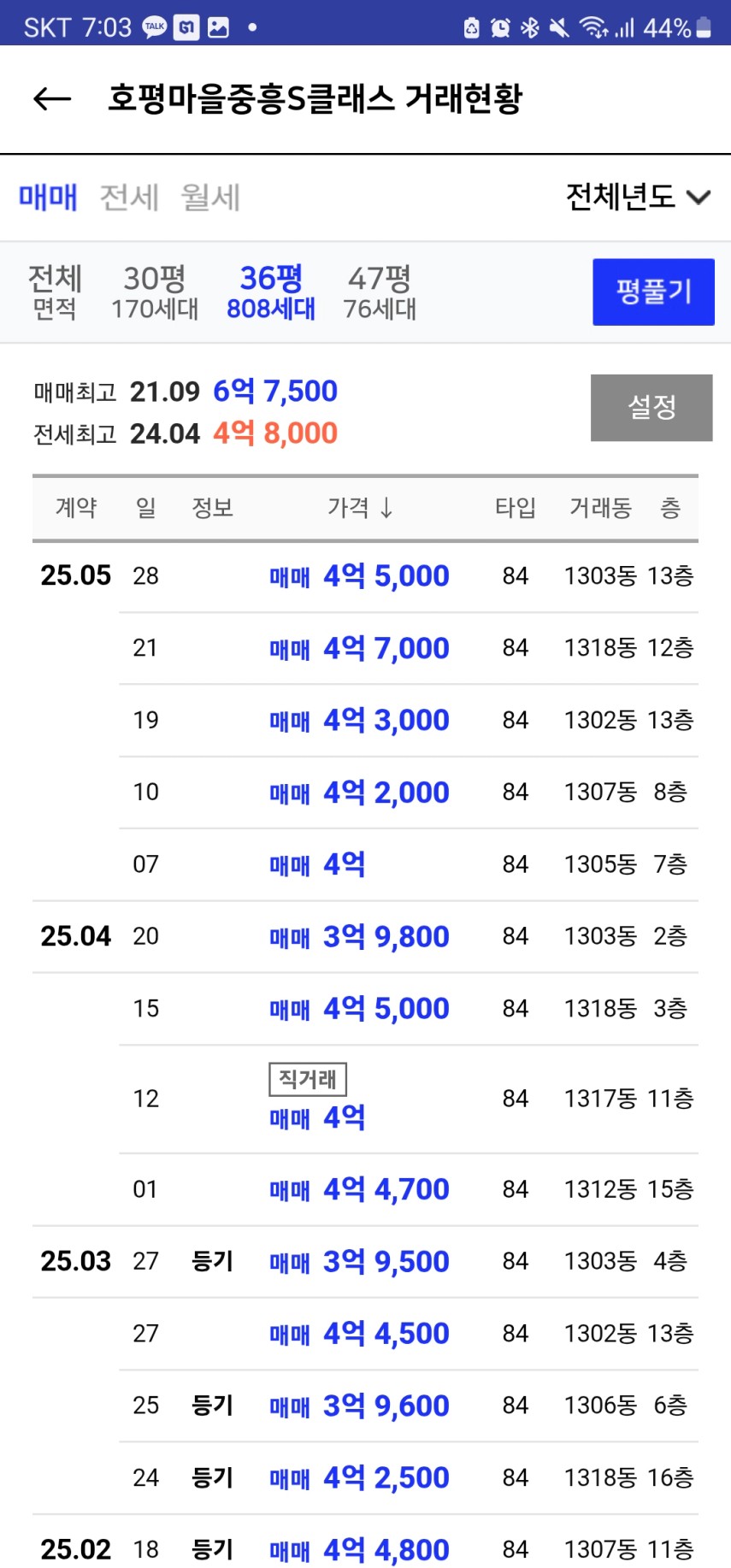This screenshot has width=731, height=1568.
Task: Select 전체 면적 filter
Action: (55, 292)
